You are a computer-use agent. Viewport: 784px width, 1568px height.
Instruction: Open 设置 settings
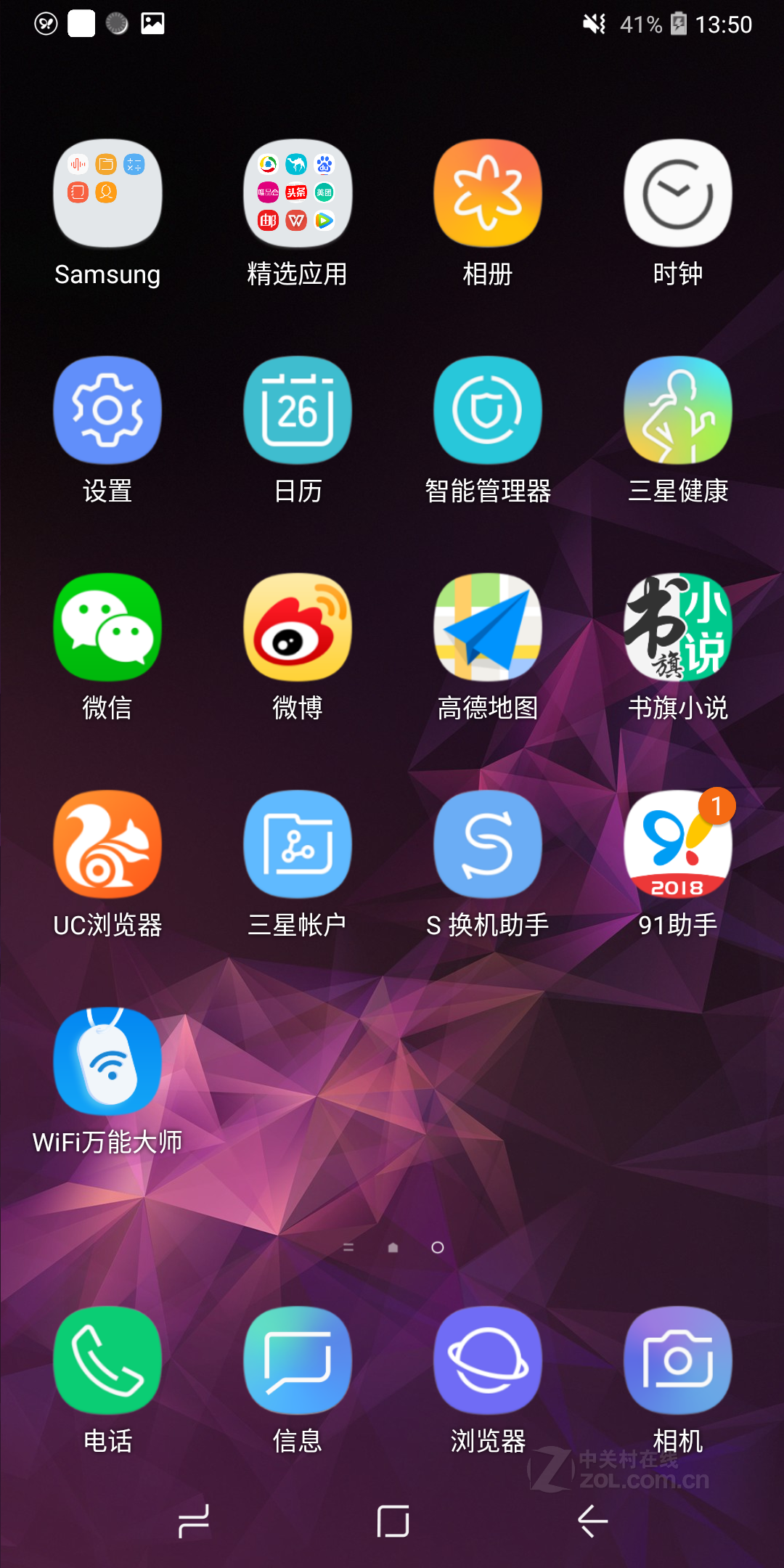point(107,410)
